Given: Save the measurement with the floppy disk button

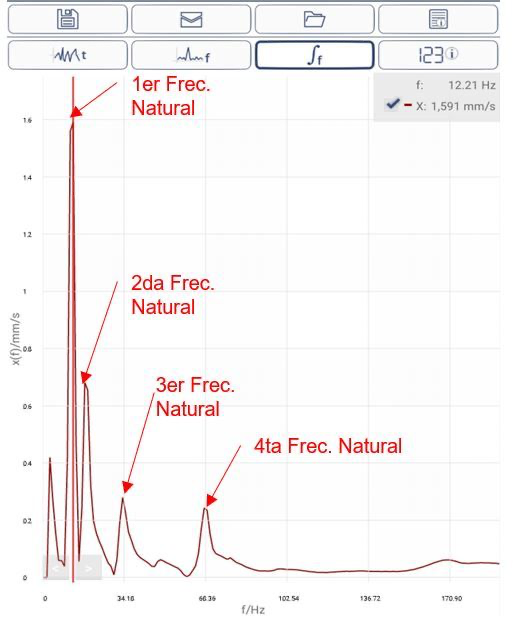Looking at the screenshot, I should (68, 19).
